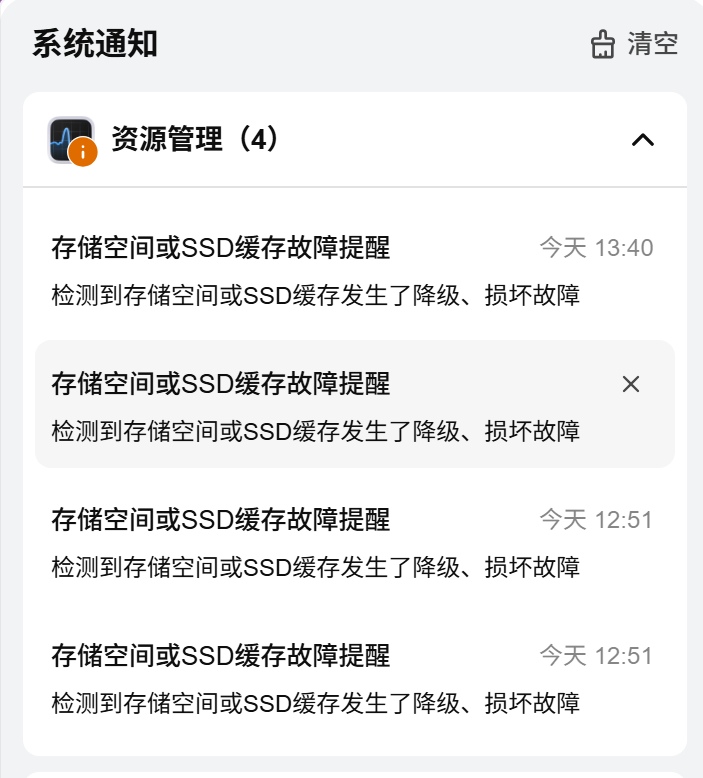The image size is (703, 778).
Task: Collapse the 资源管理 notification group
Action: pos(643,140)
